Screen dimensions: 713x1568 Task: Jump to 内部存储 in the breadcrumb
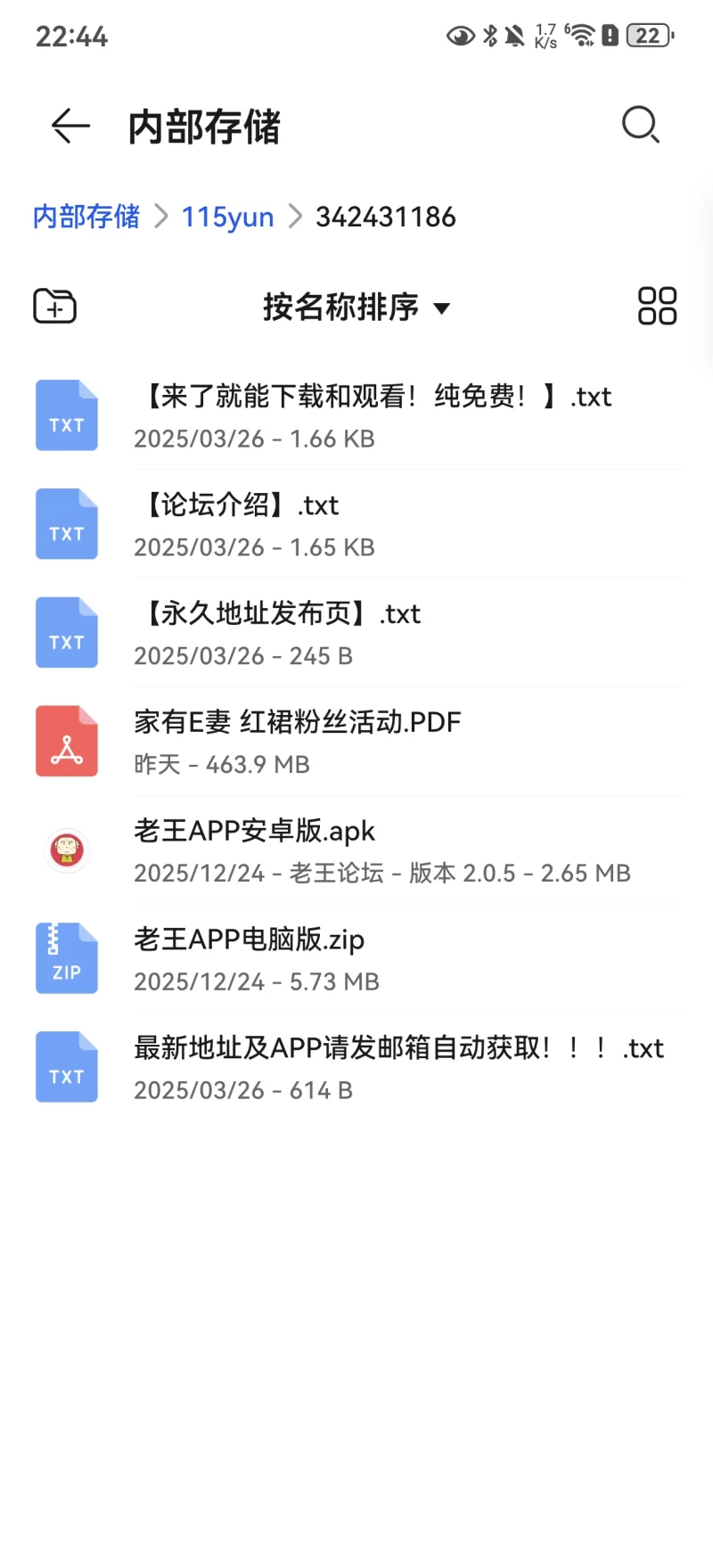[86, 217]
